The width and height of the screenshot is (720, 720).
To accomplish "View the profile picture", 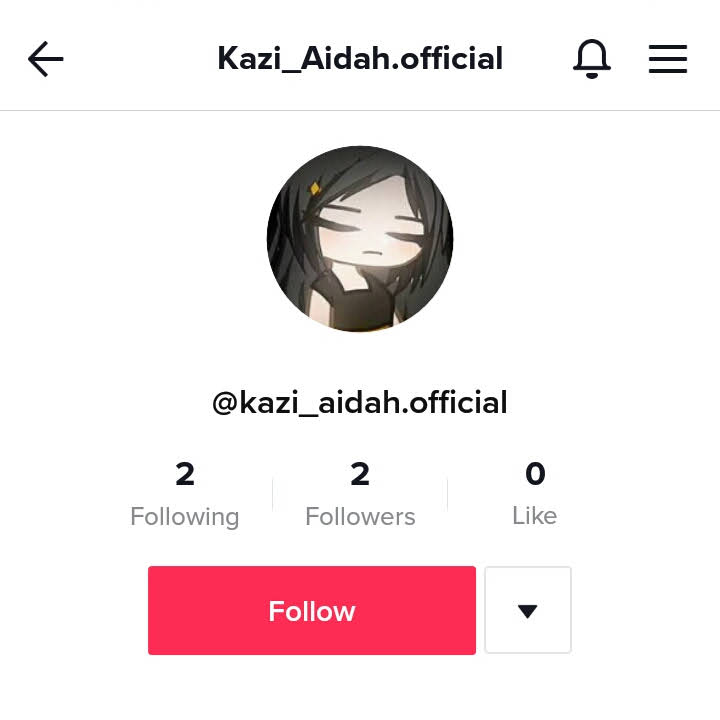I will tap(360, 238).
